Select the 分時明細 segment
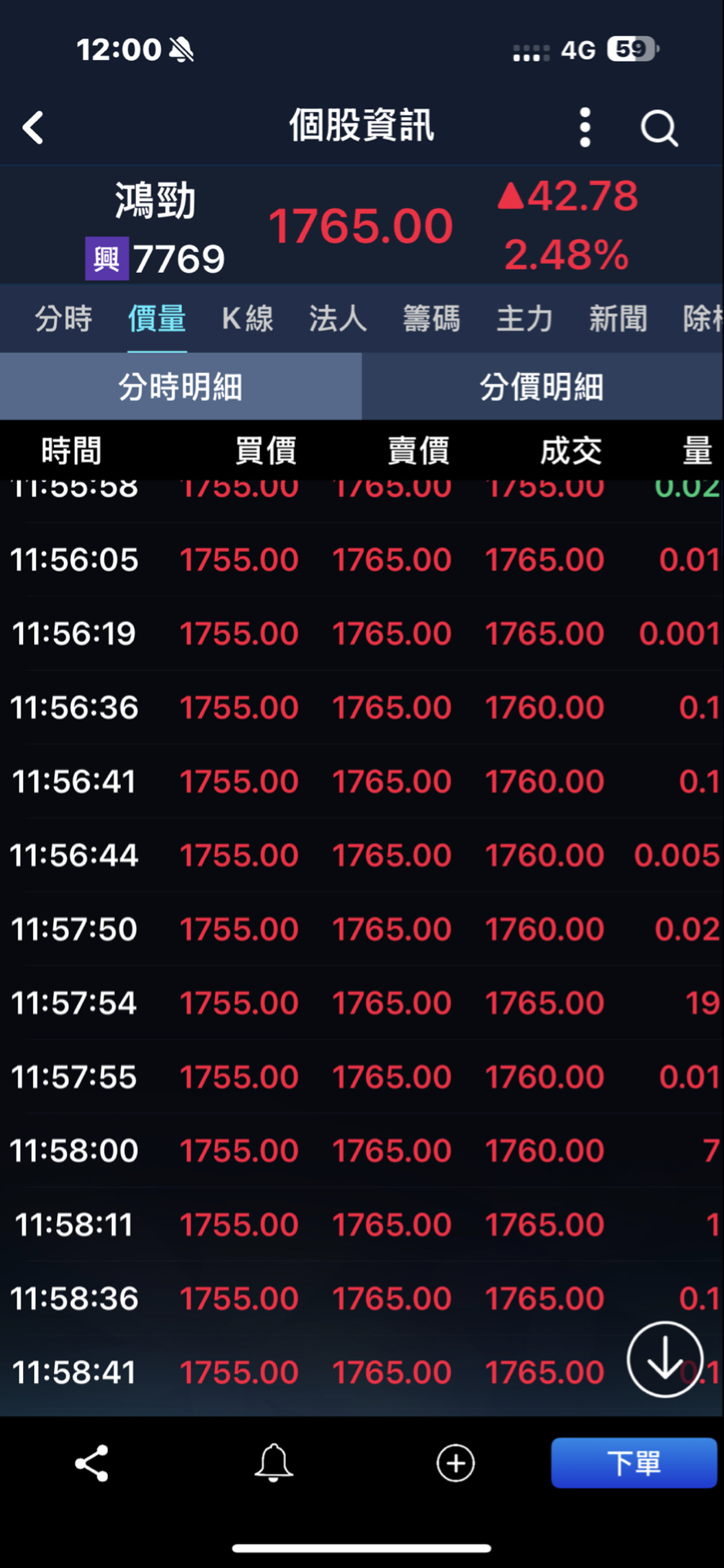The width and height of the screenshot is (724, 1568). point(180,387)
